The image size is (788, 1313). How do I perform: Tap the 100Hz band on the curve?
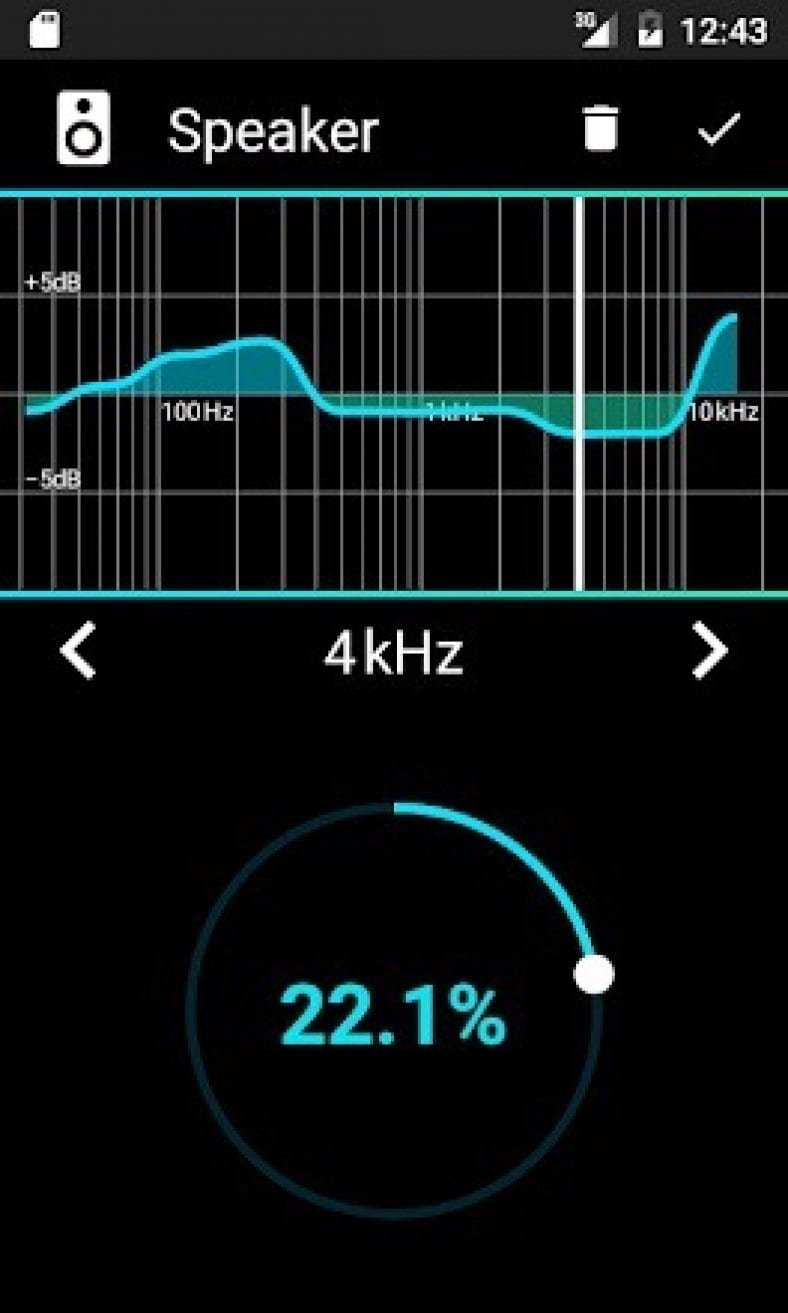(196, 409)
